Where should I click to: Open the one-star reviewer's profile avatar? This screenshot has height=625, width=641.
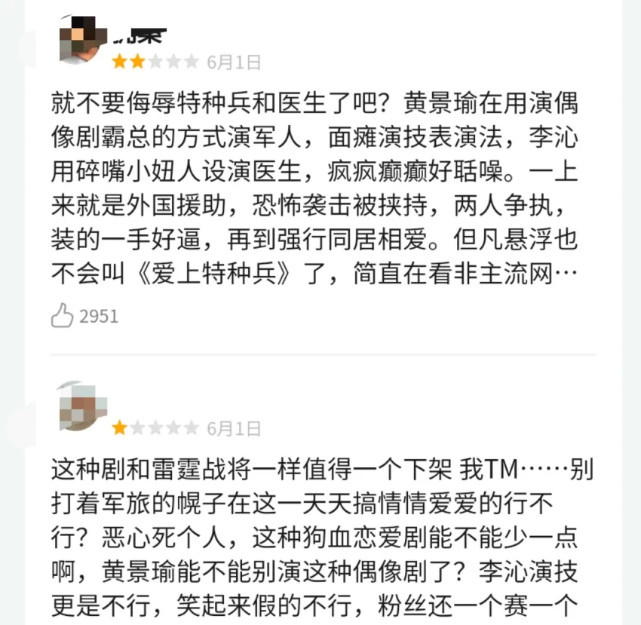tap(82, 406)
